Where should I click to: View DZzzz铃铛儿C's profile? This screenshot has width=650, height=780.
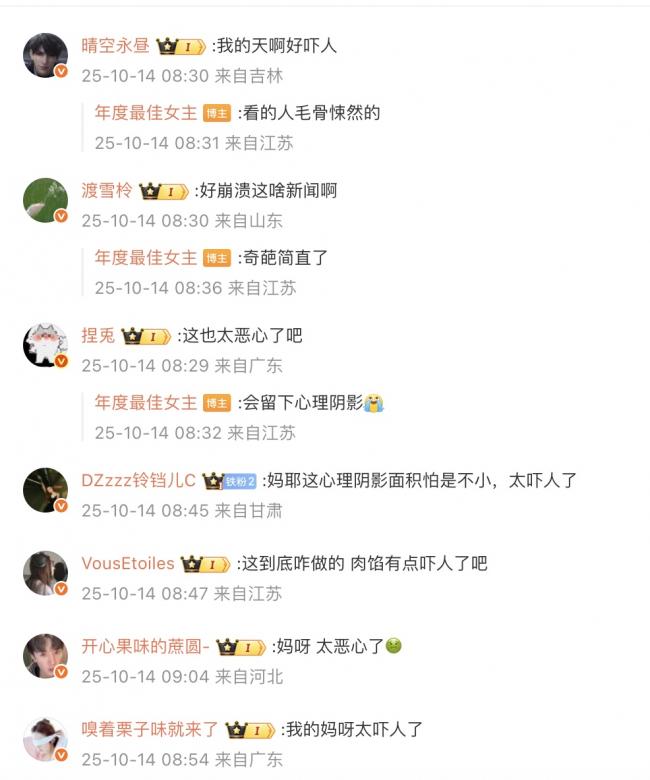point(138,481)
